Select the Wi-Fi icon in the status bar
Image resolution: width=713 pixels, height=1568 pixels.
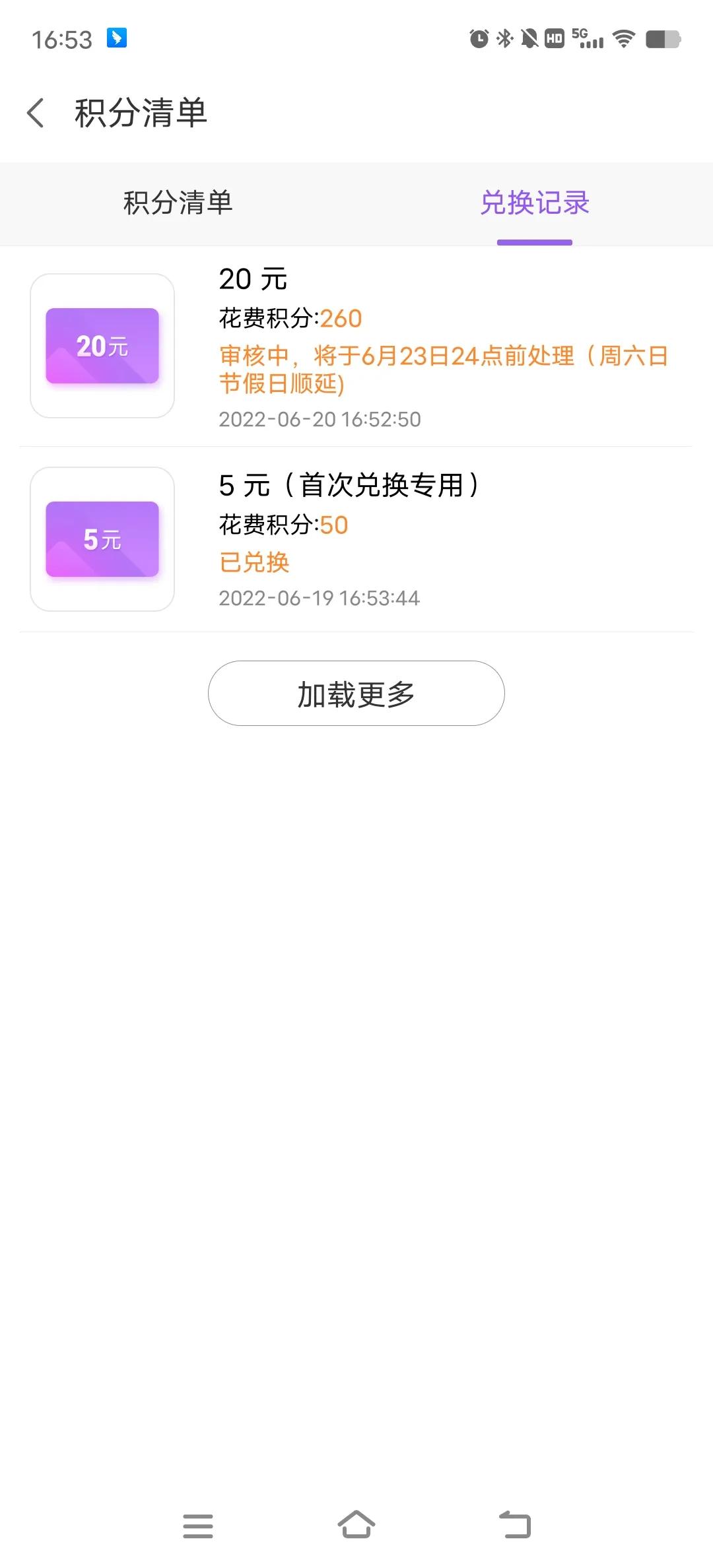(x=623, y=40)
